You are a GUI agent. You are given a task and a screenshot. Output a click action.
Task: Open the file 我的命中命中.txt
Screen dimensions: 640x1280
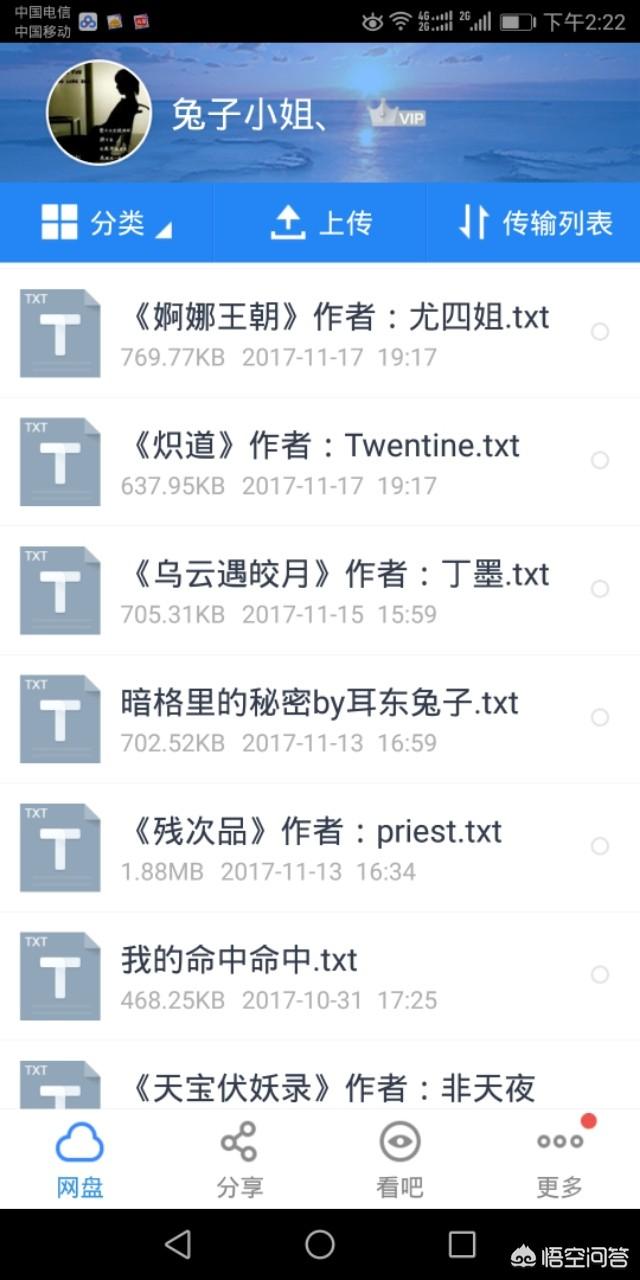[320, 975]
